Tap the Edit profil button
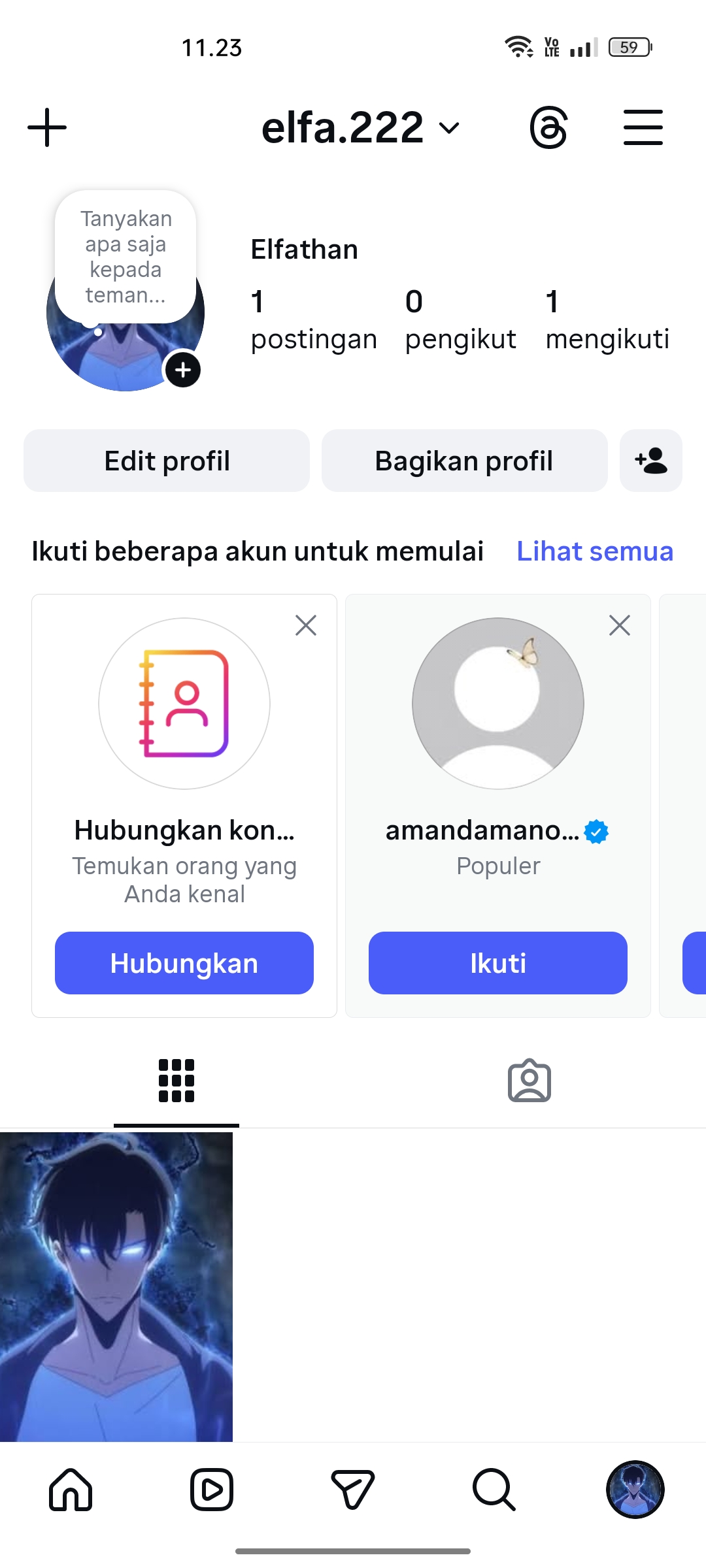Screen dimensions: 706x1568 (x=167, y=461)
